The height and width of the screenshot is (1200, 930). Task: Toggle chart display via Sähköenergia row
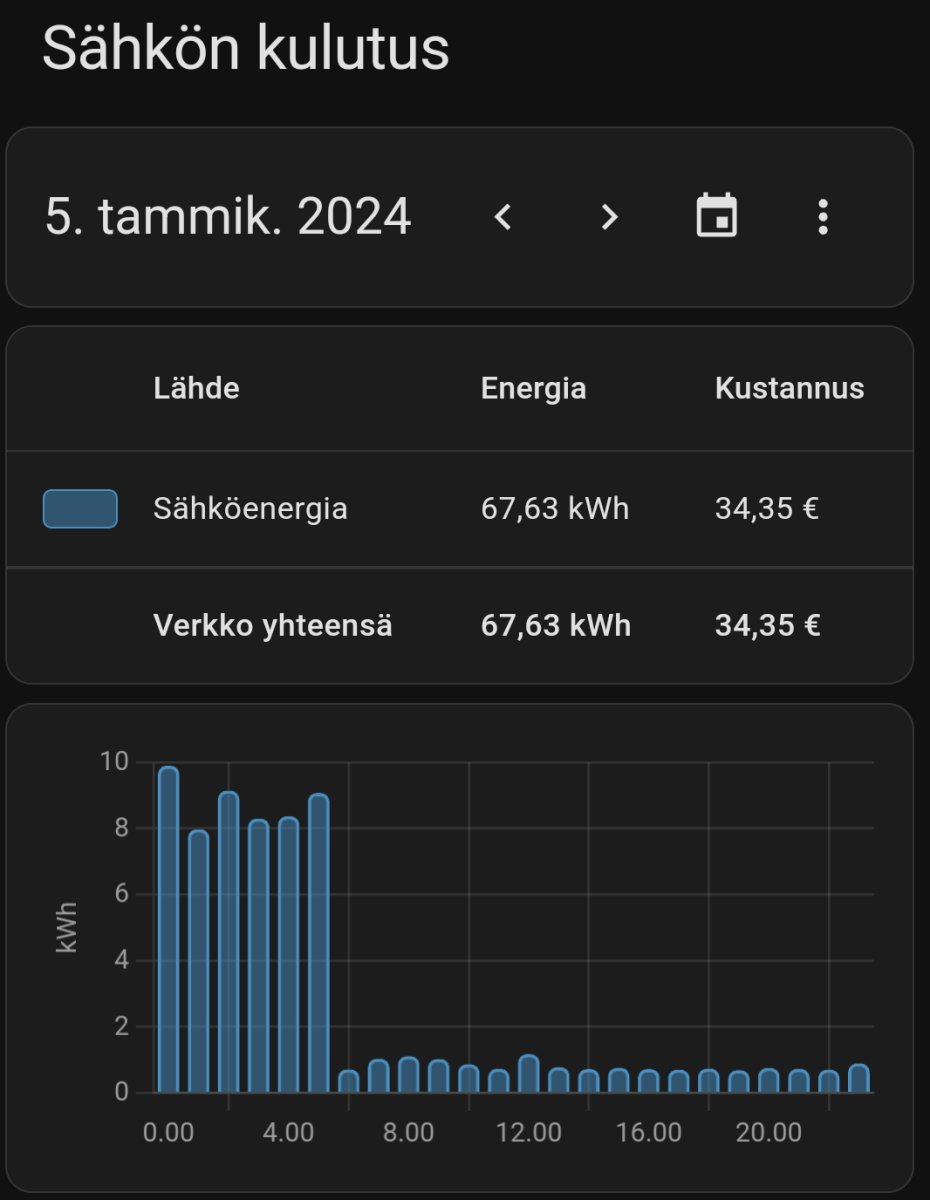[250, 508]
